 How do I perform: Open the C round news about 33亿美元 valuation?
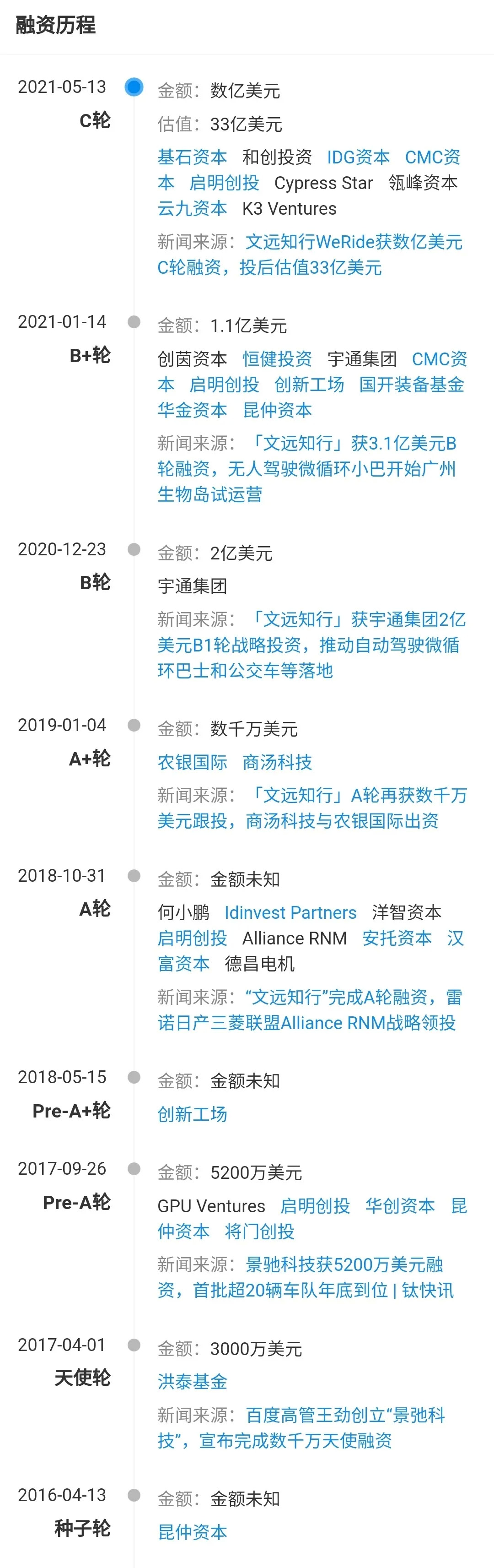click(x=309, y=255)
